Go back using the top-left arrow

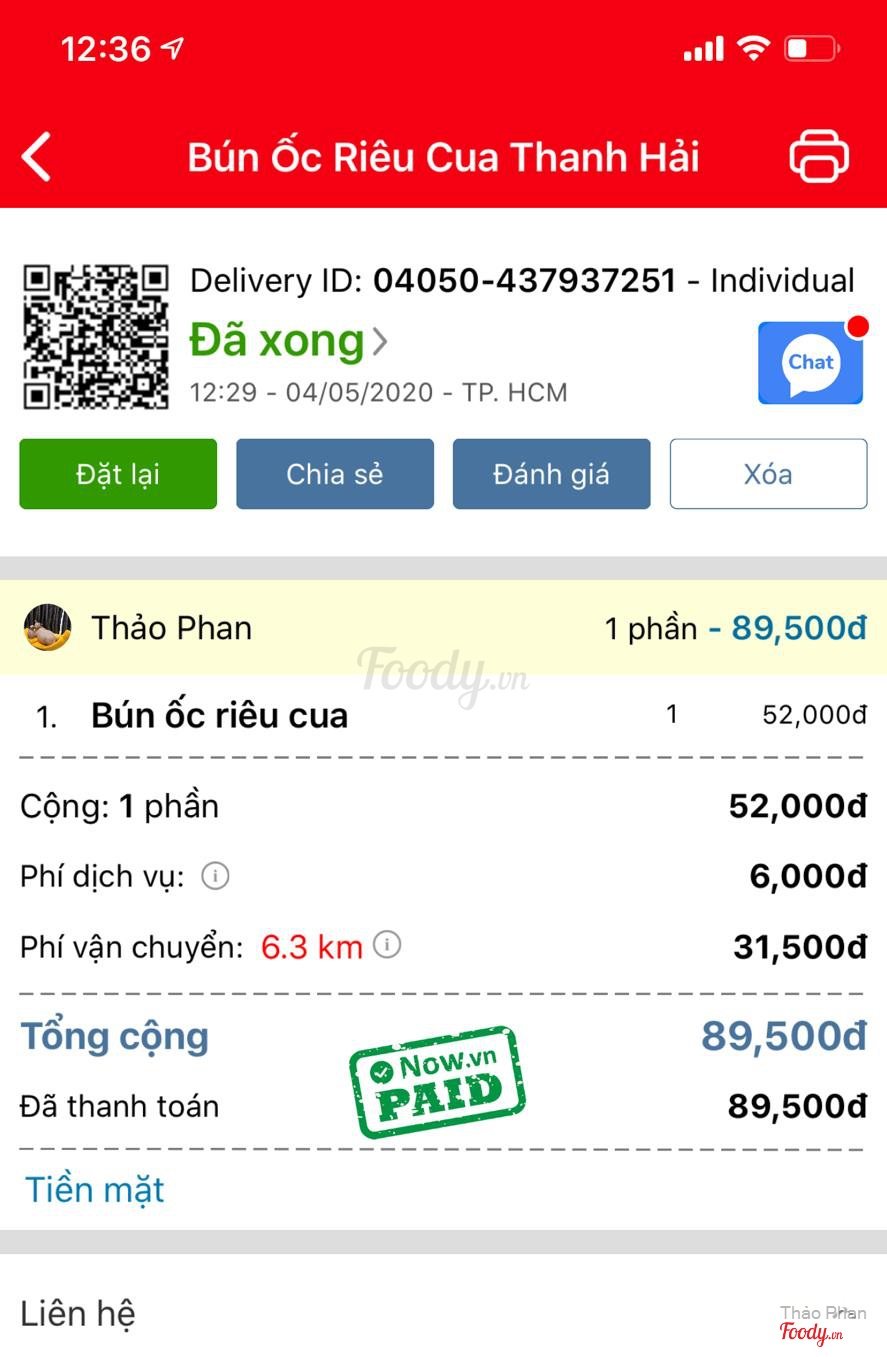[37, 157]
